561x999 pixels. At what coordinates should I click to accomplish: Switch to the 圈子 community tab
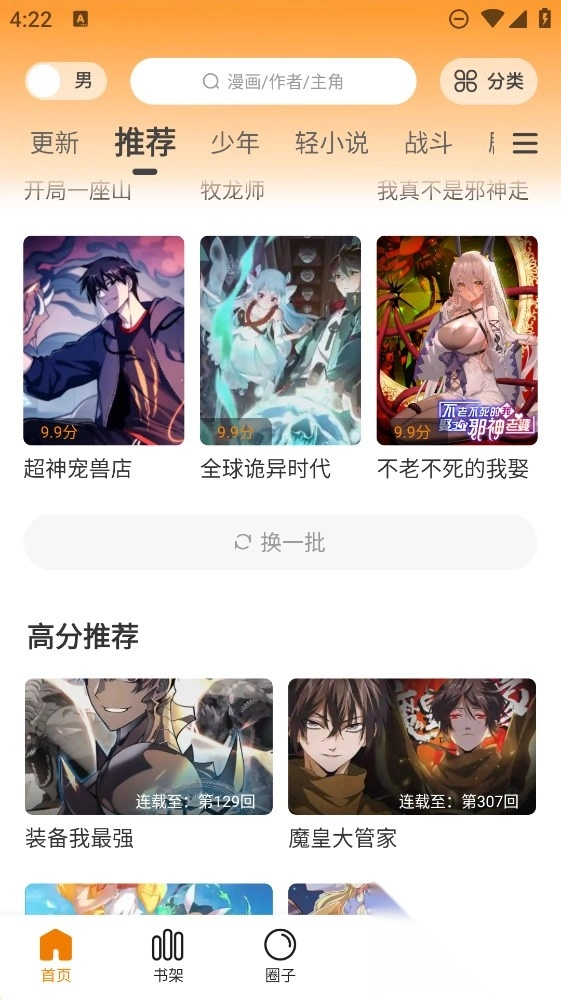(280, 956)
